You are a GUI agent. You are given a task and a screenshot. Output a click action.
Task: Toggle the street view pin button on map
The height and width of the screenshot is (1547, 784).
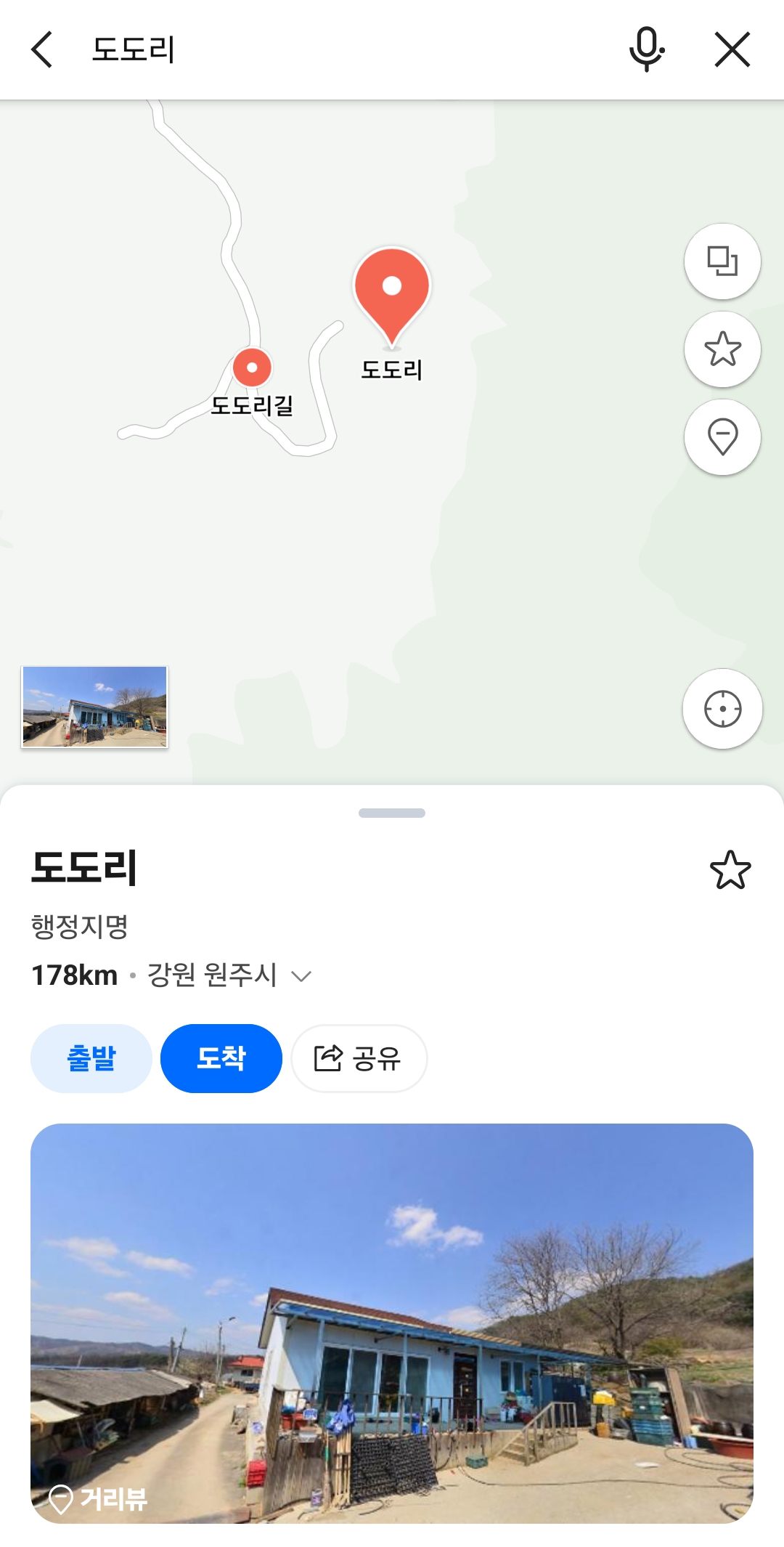[722, 437]
